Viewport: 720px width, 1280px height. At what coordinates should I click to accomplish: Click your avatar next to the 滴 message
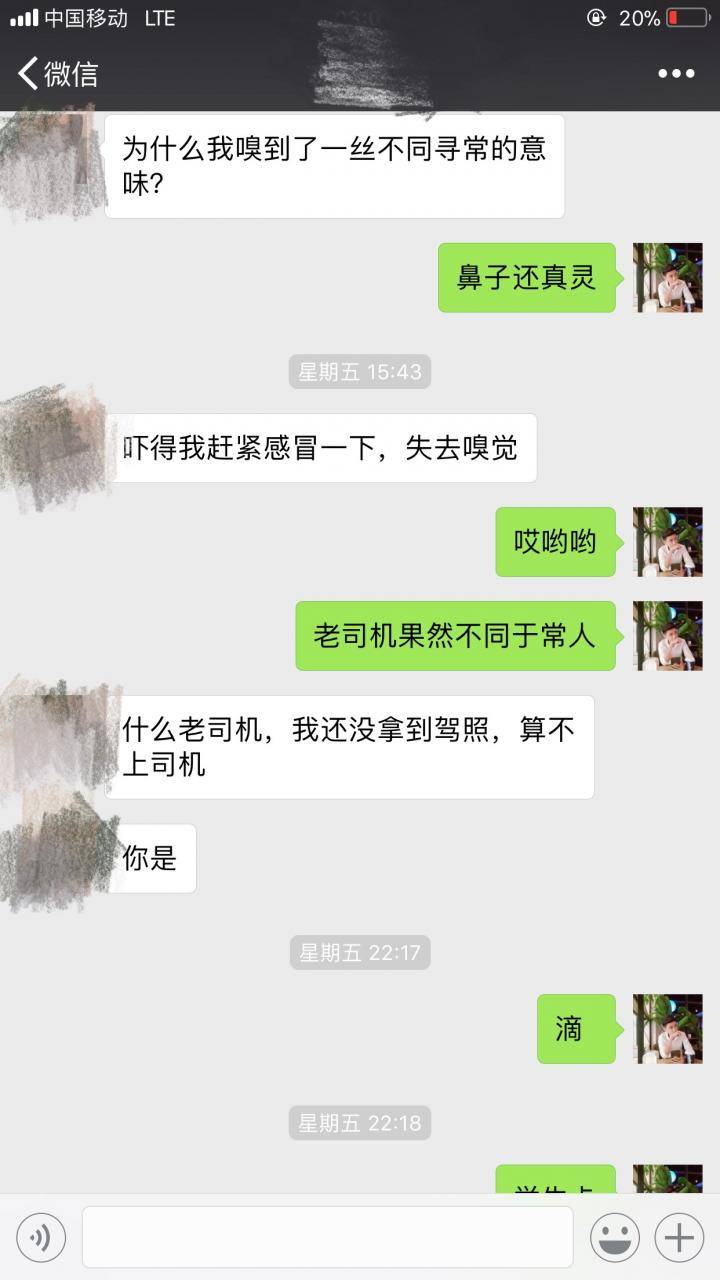pos(668,1030)
